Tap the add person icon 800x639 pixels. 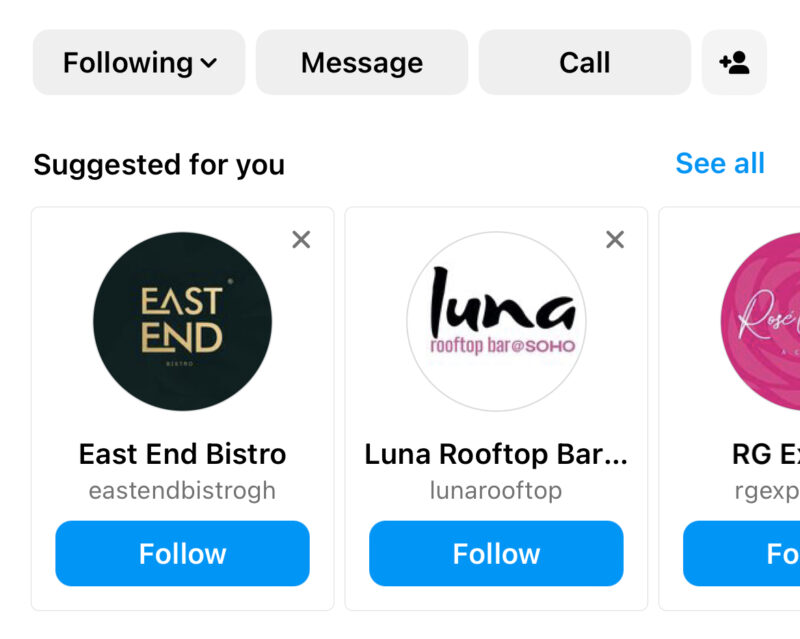734,63
